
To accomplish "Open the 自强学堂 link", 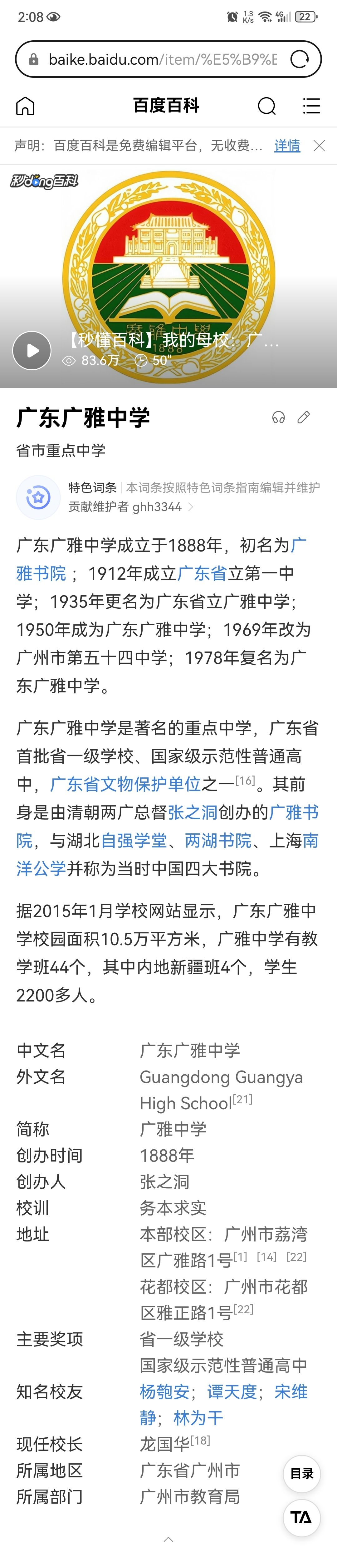I will point(134,840).
